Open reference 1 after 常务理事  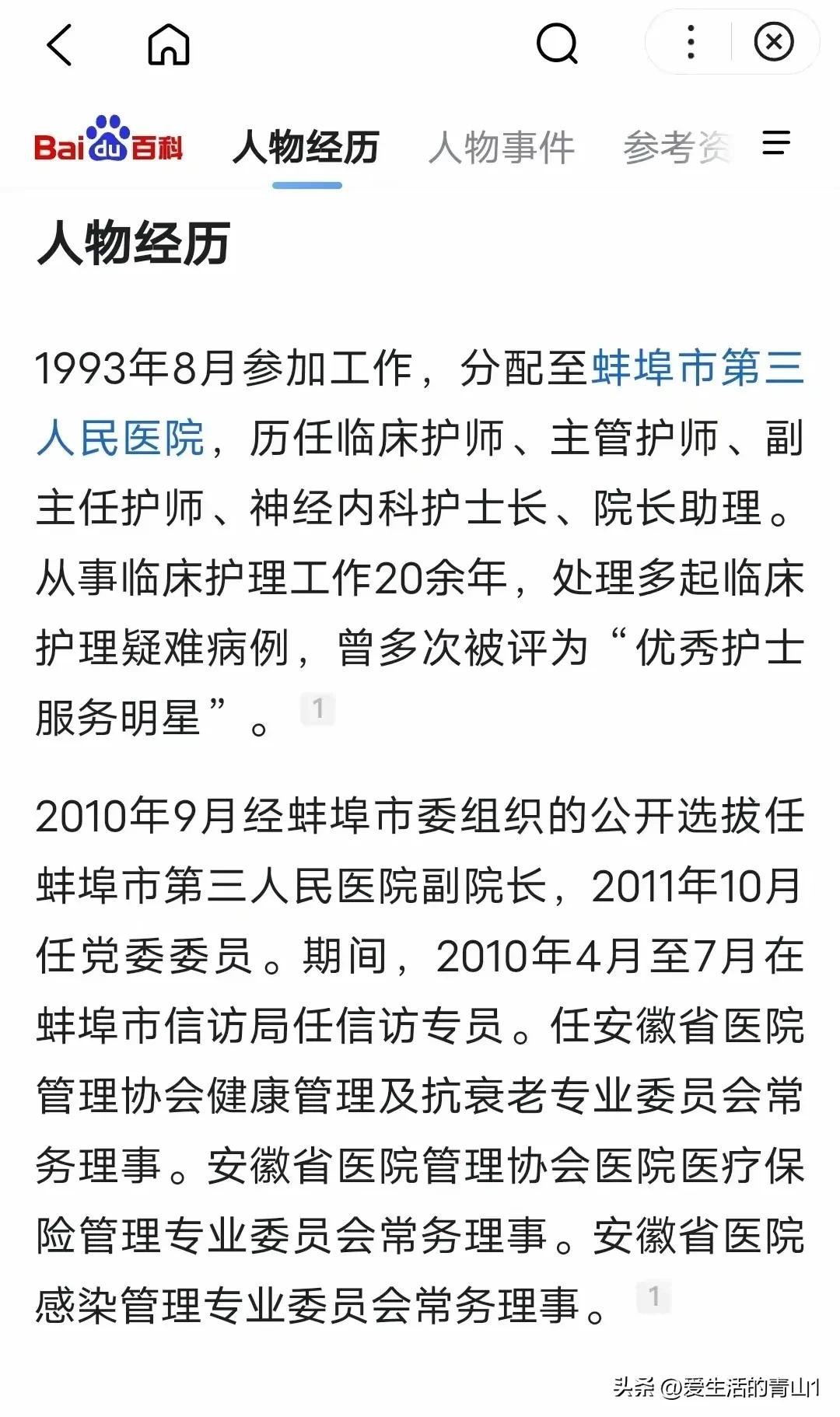[x=653, y=1296]
